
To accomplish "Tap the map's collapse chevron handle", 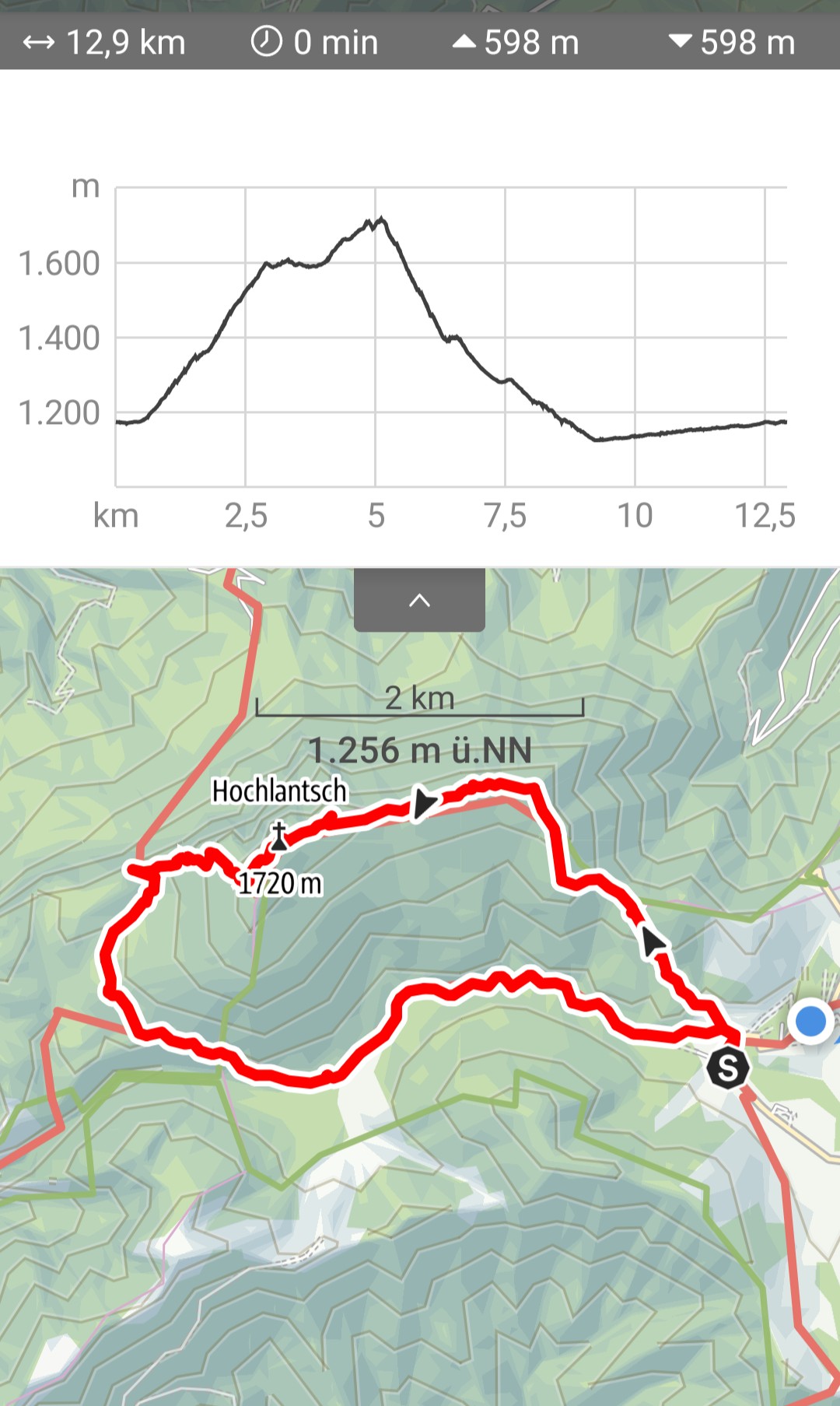I will pos(419,600).
